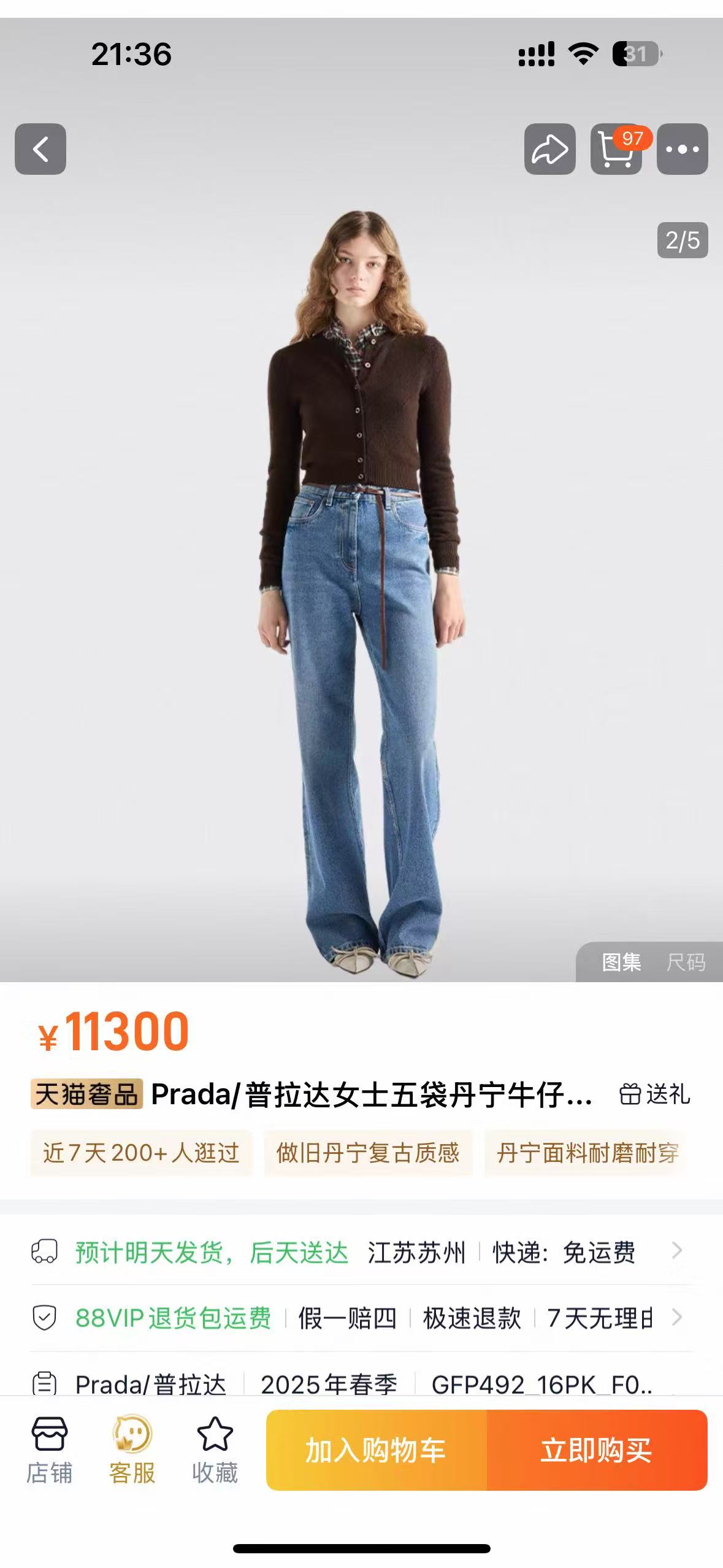Viewport: 723px width, 1568px height.
Task: Tap 送礼 to send as a gift
Action: click(x=655, y=1094)
